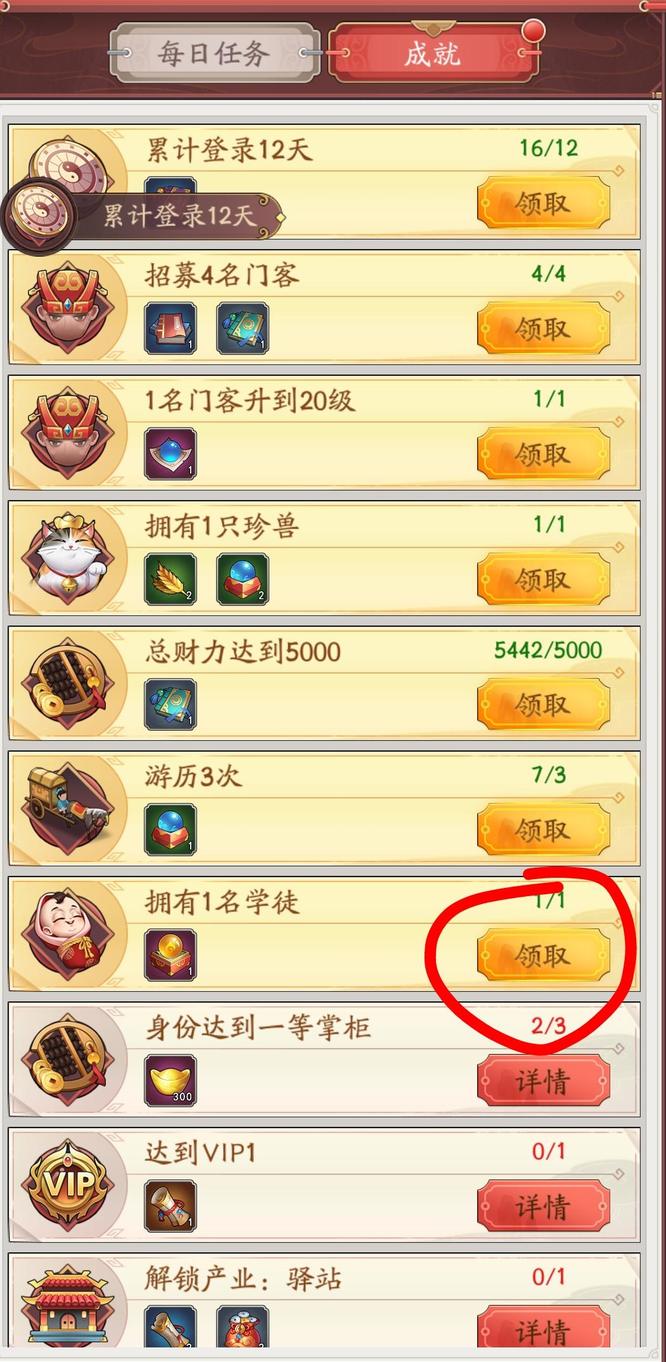Tap the blue orb reward under 游历3次

(170, 830)
